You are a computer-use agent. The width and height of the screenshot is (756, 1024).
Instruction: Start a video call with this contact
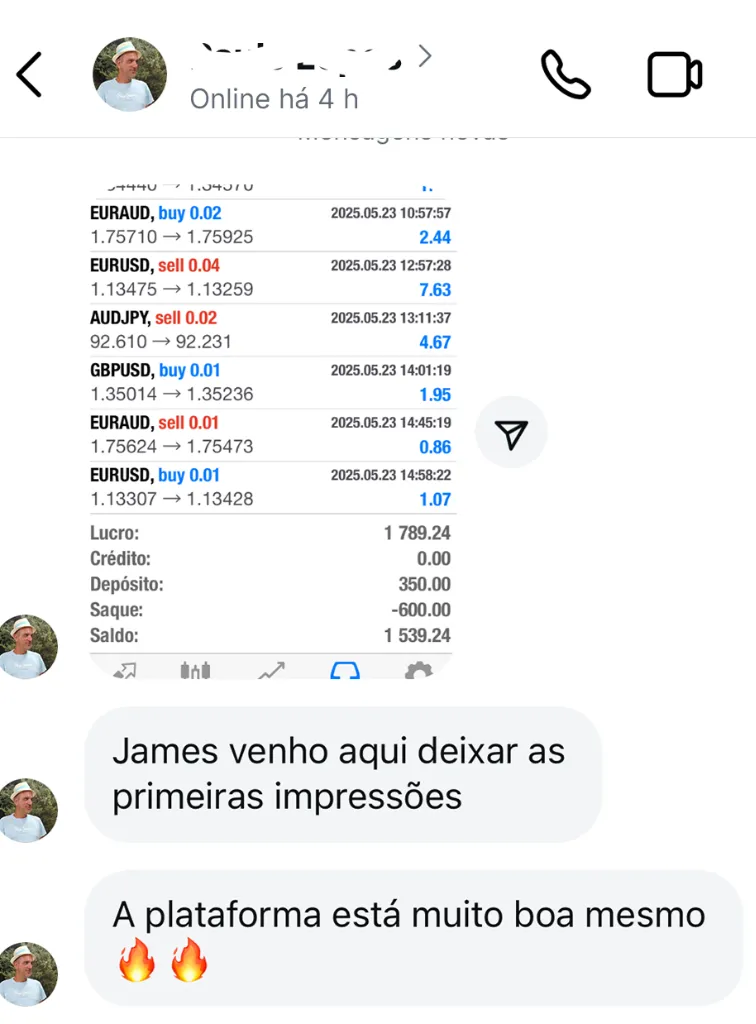(674, 75)
